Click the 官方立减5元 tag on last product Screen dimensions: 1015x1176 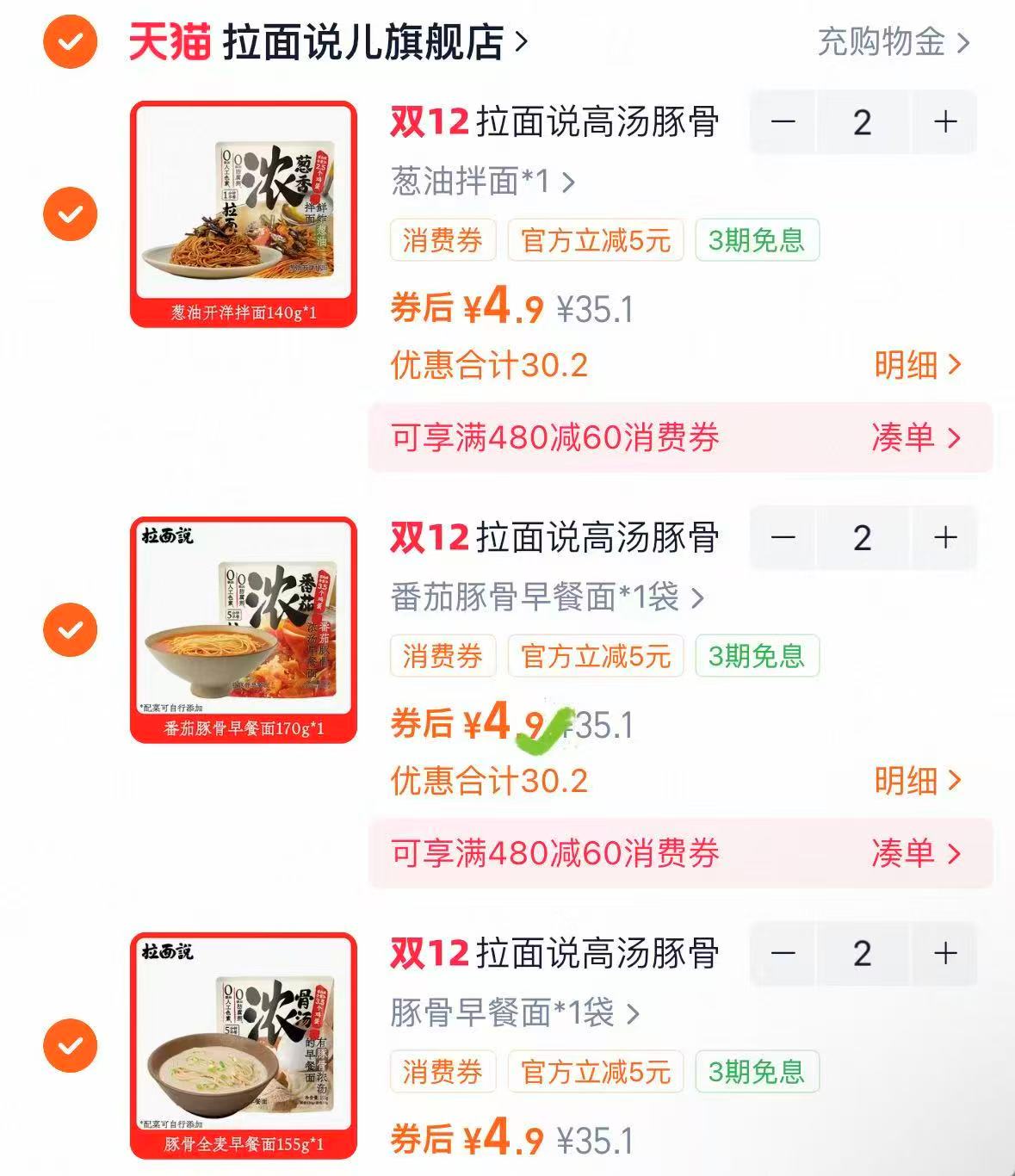596,1072
